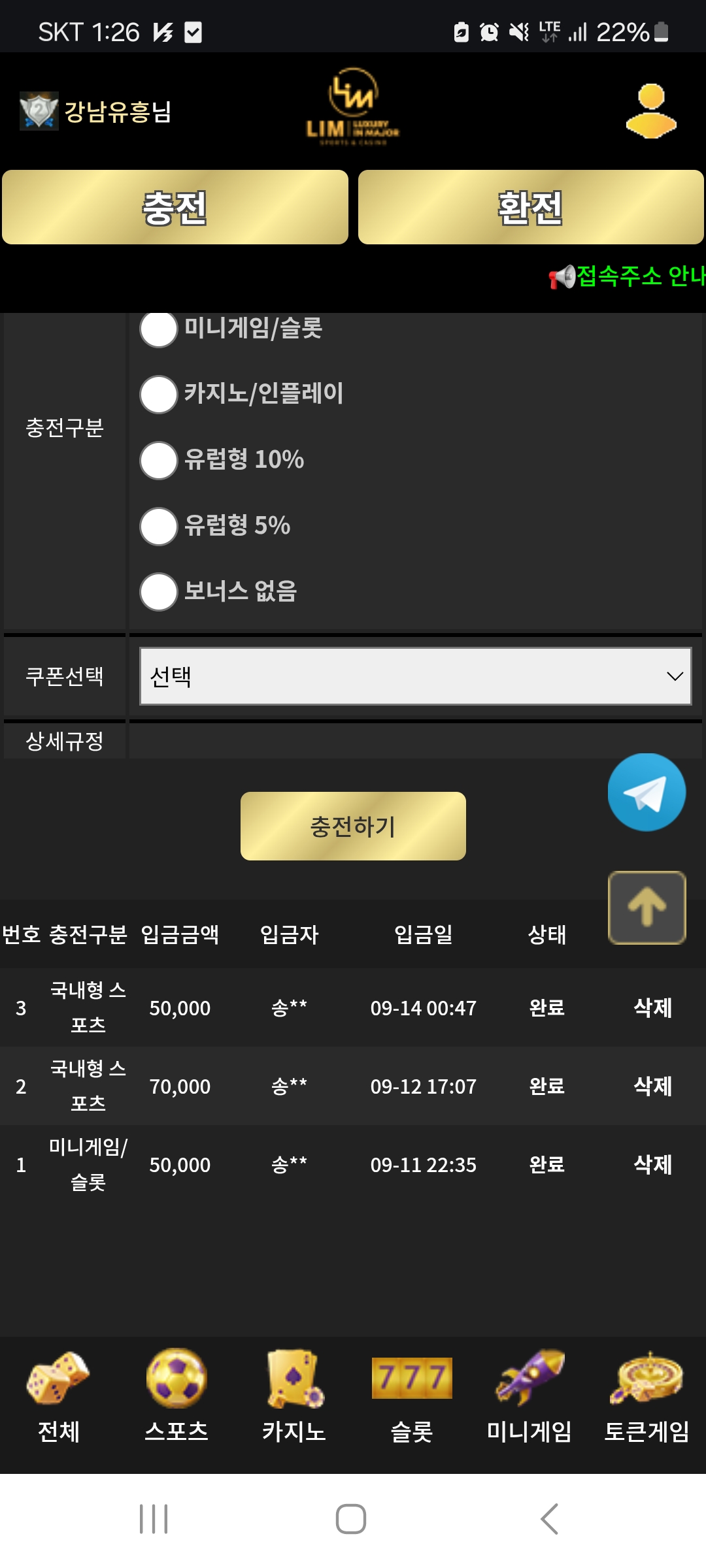Delete the 09-11 22:35 deposit record
The width and height of the screenshot is (706, 1568).
coord(652,1165)
